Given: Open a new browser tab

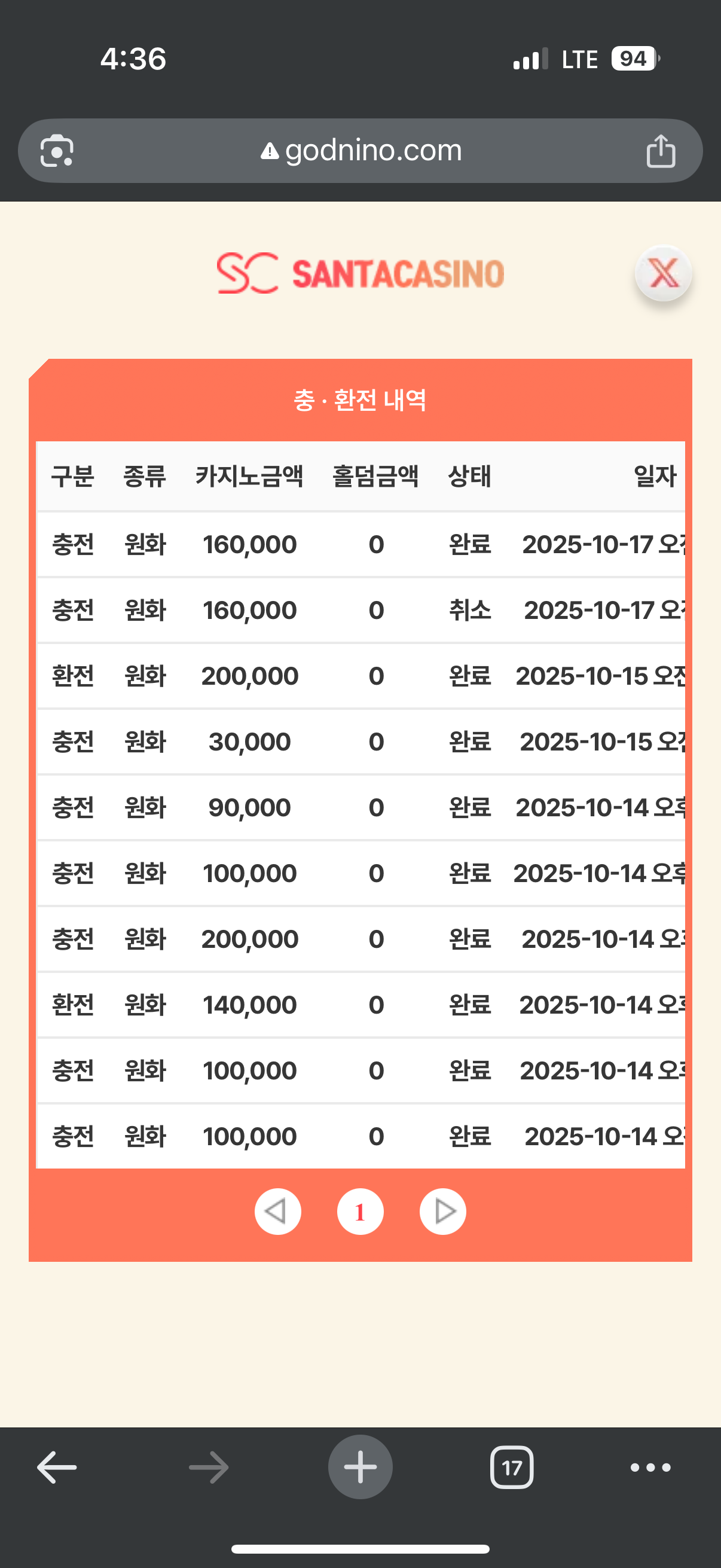Looking at the screenshot, I should 360,1468.
